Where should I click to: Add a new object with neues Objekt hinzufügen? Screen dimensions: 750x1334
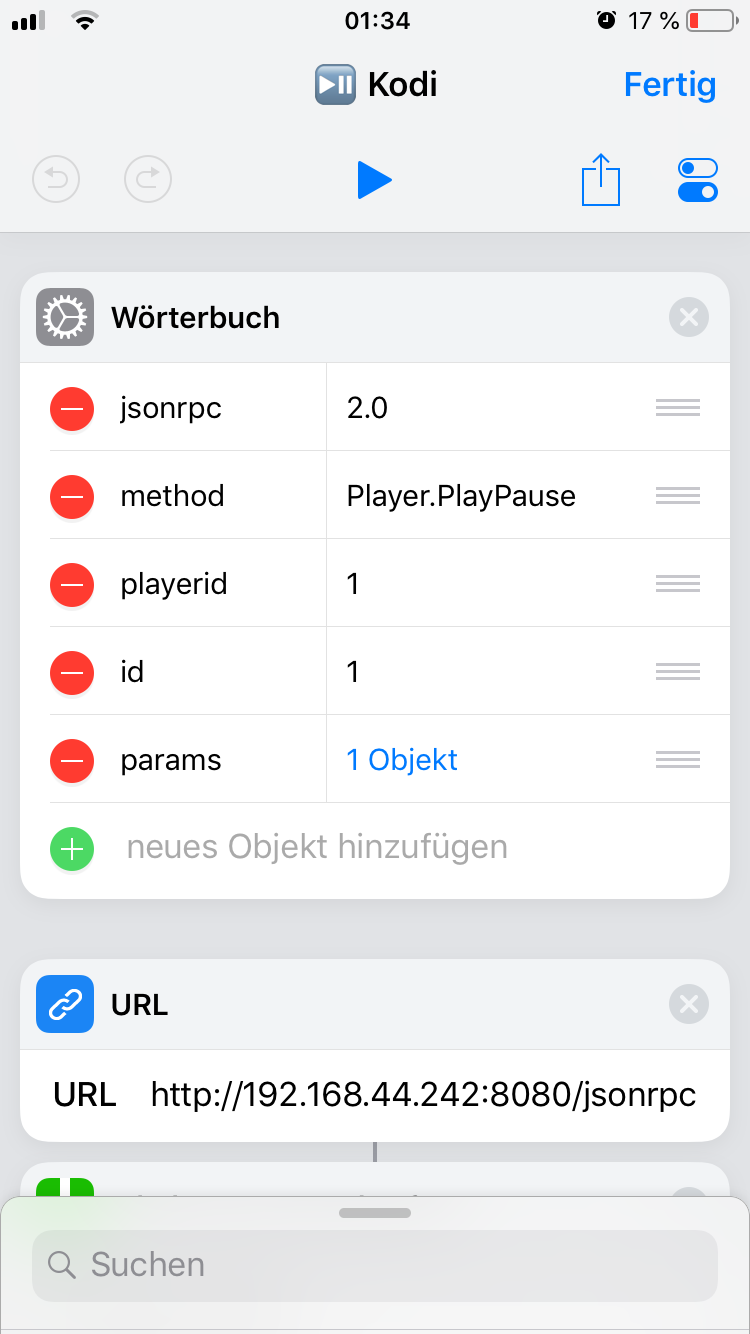(317, 847)
